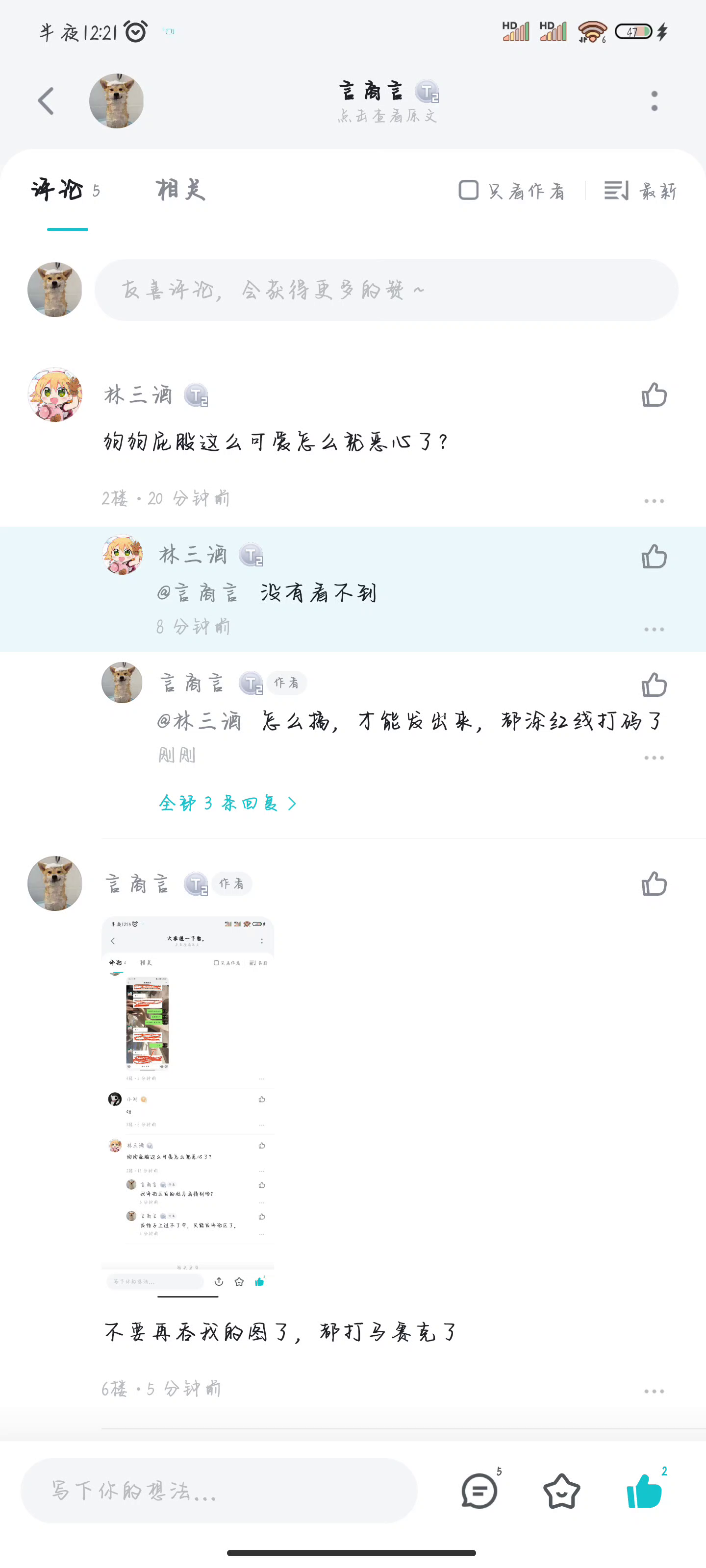This screenshot has width=706, height=1568.
Task: Check the 只看作者 box
Action: 468,190
